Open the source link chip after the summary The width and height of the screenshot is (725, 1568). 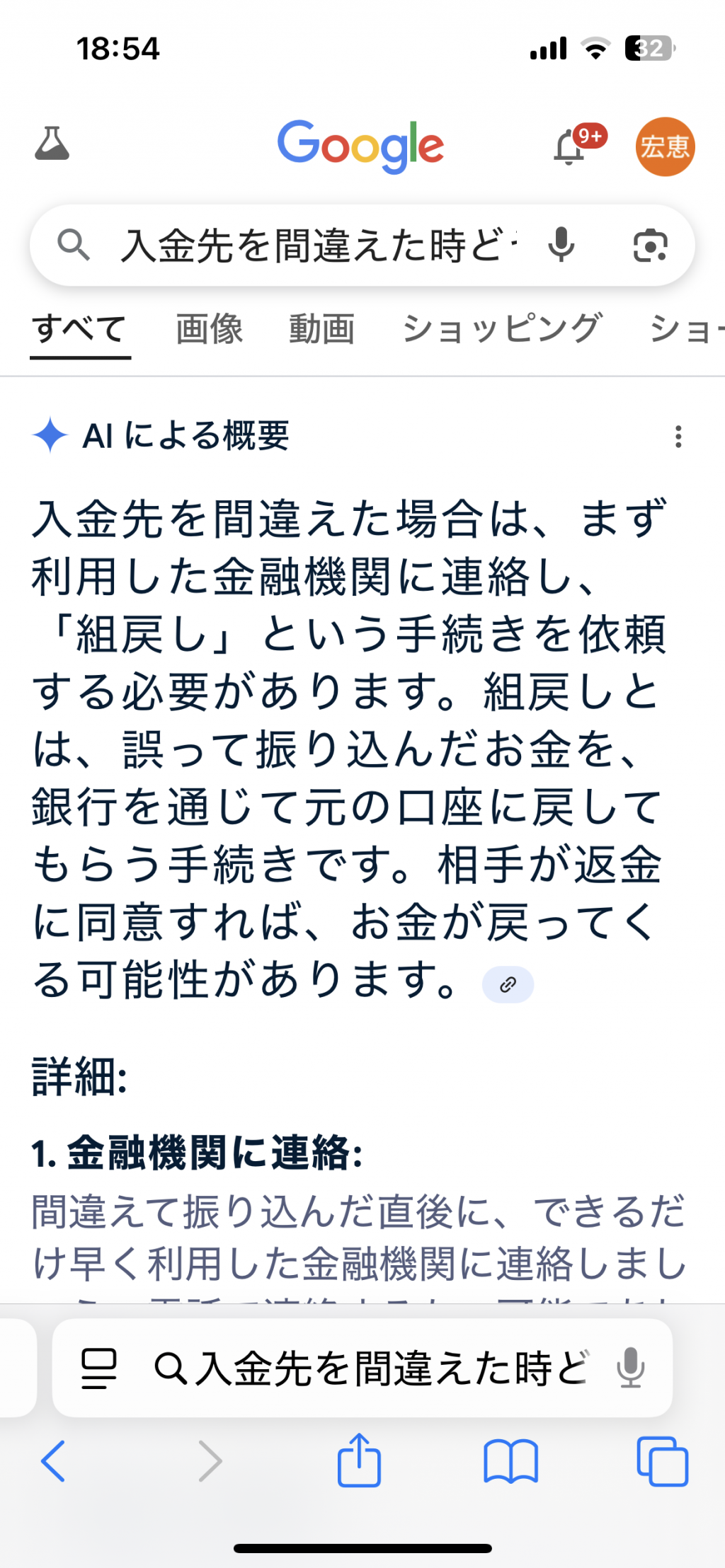508,984
